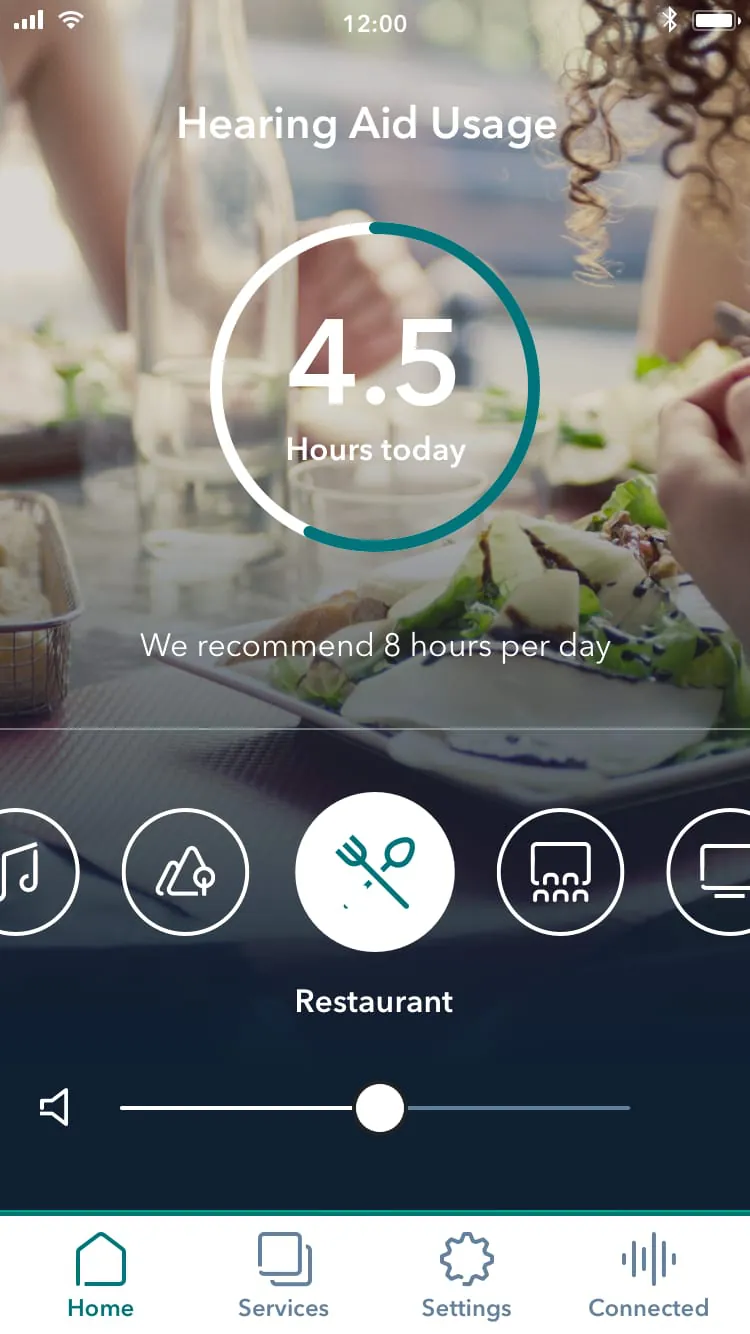Select the outdoor nature program icon

185,872
